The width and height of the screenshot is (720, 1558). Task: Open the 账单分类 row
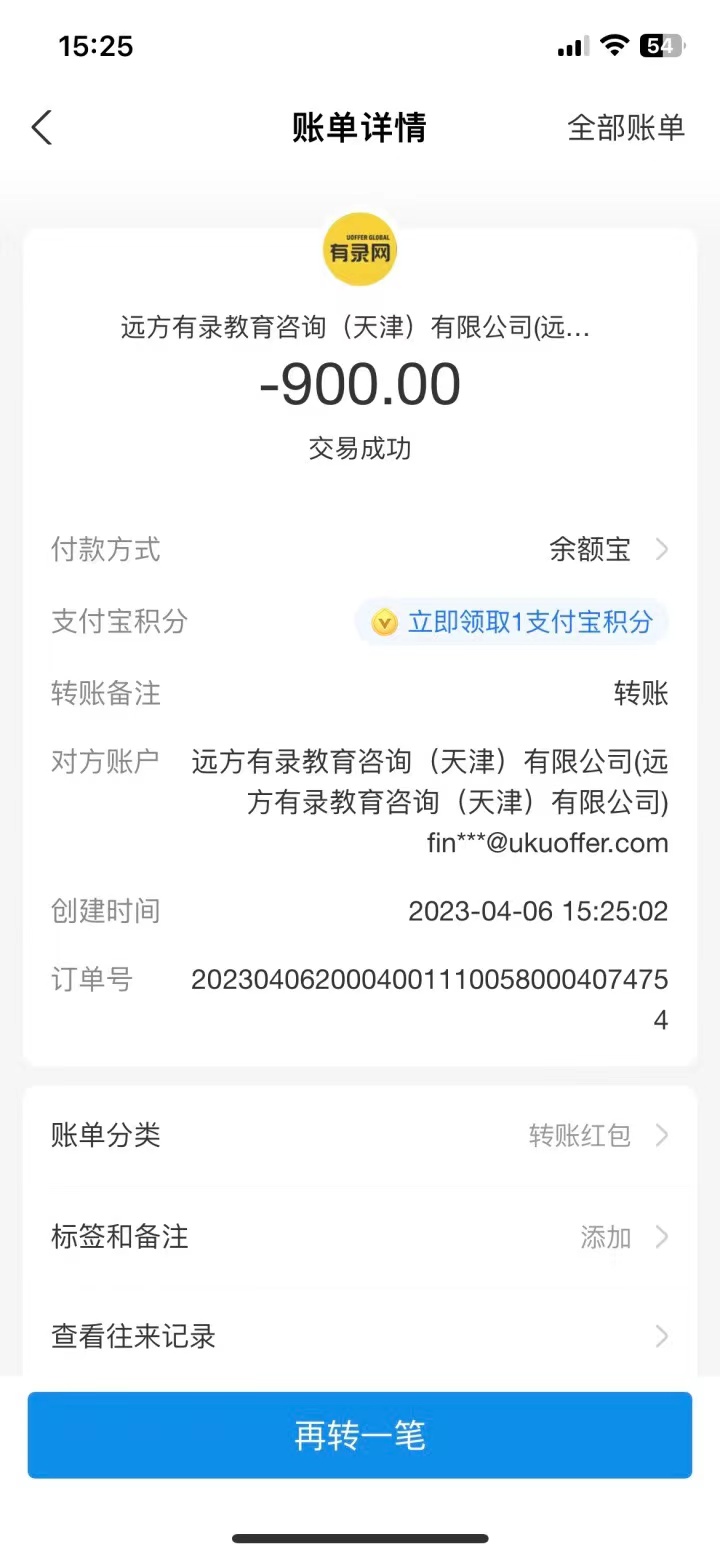point(360,1135)
